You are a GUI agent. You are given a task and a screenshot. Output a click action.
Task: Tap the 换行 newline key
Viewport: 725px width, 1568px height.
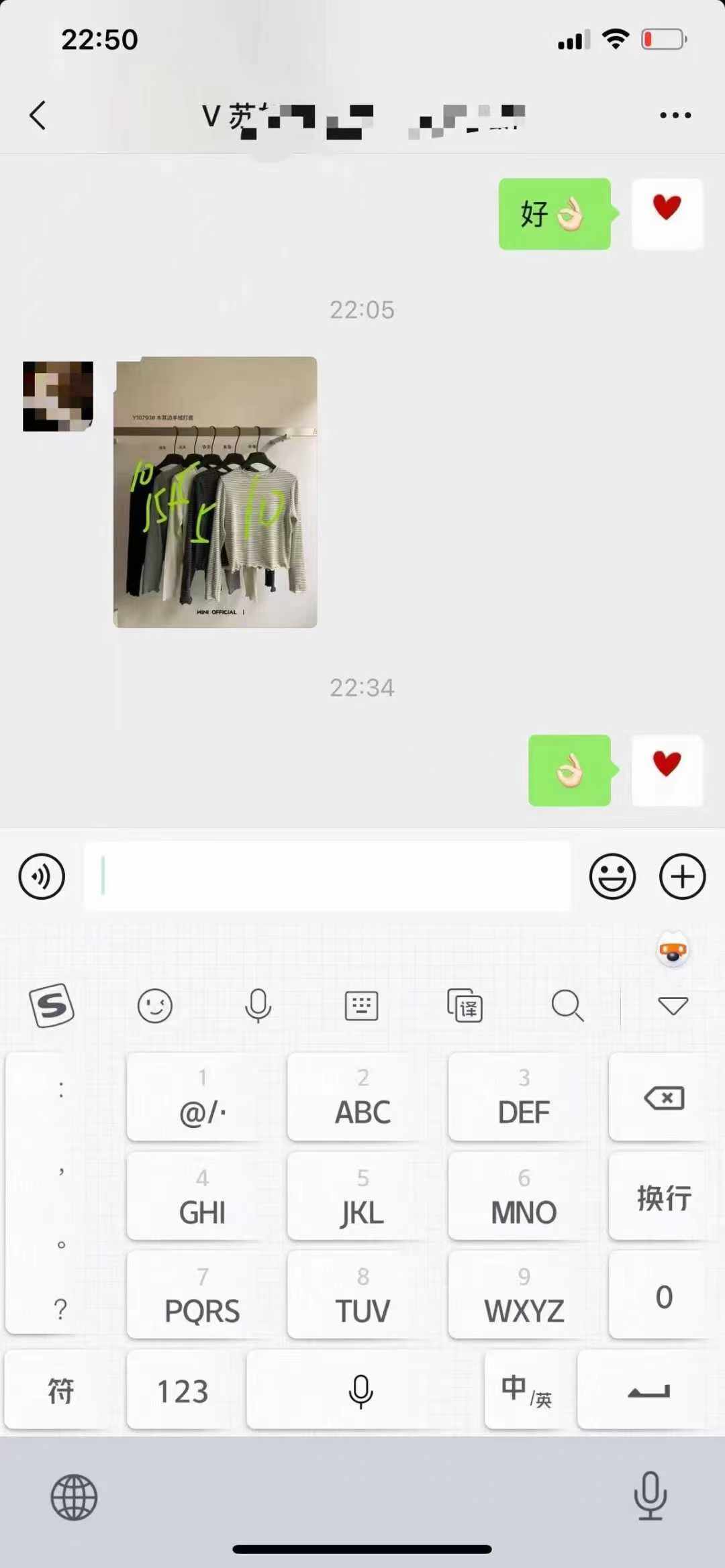663,1198
